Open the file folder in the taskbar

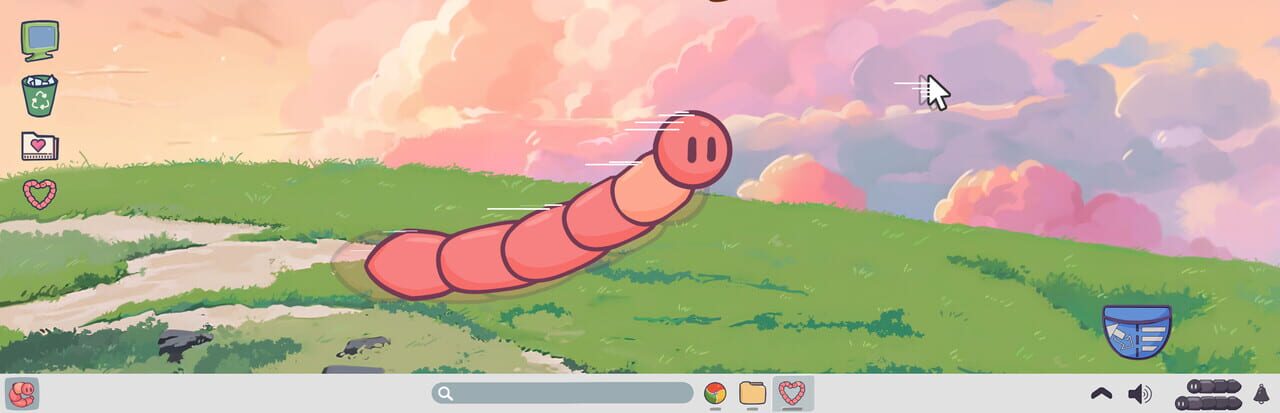(x=752, y=393)
